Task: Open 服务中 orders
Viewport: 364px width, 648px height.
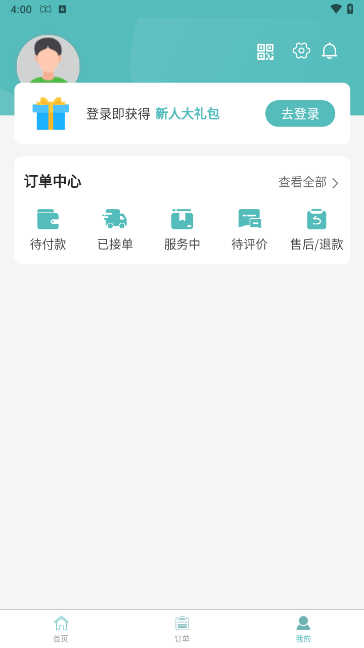Action: click(182, 230)
